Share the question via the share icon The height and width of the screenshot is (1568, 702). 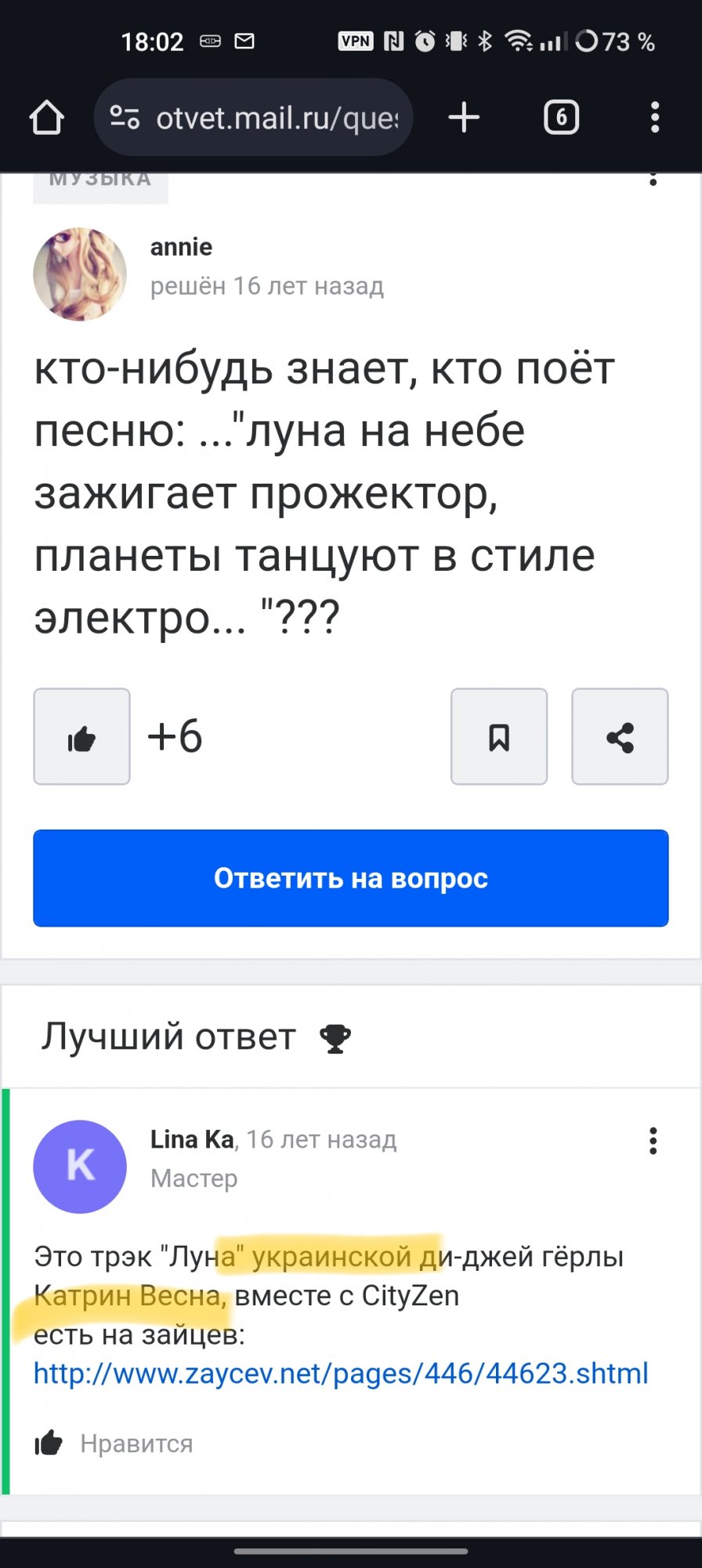620,737
